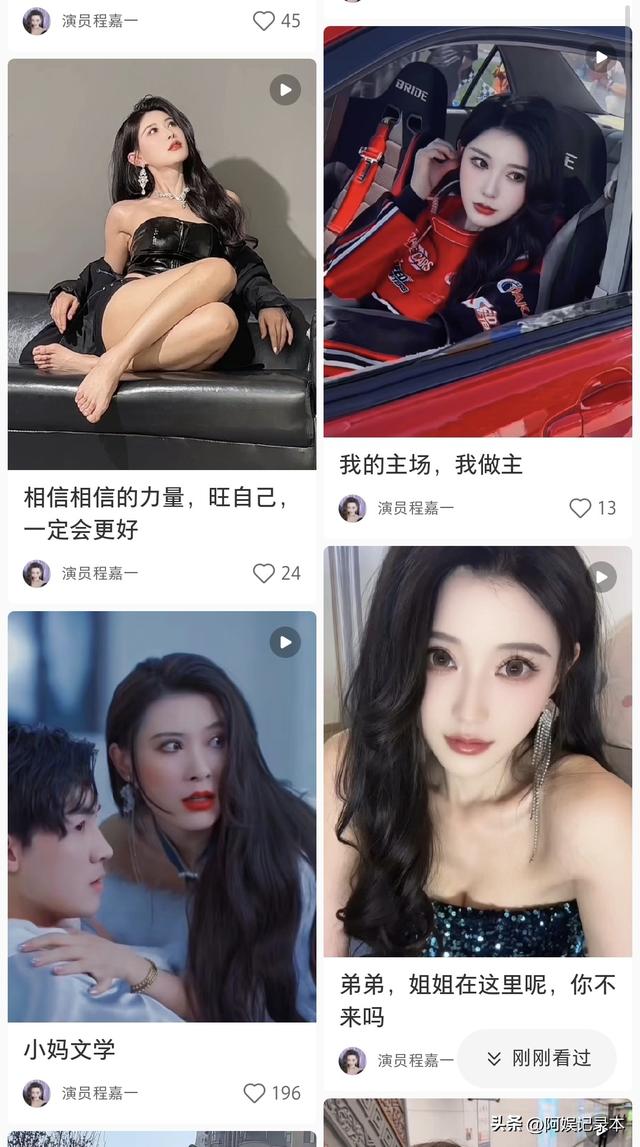The width and height of the screenshot is (640, 1147).
Task: Open the video titled 小妈文学
Action: click(x=162, y=816)
